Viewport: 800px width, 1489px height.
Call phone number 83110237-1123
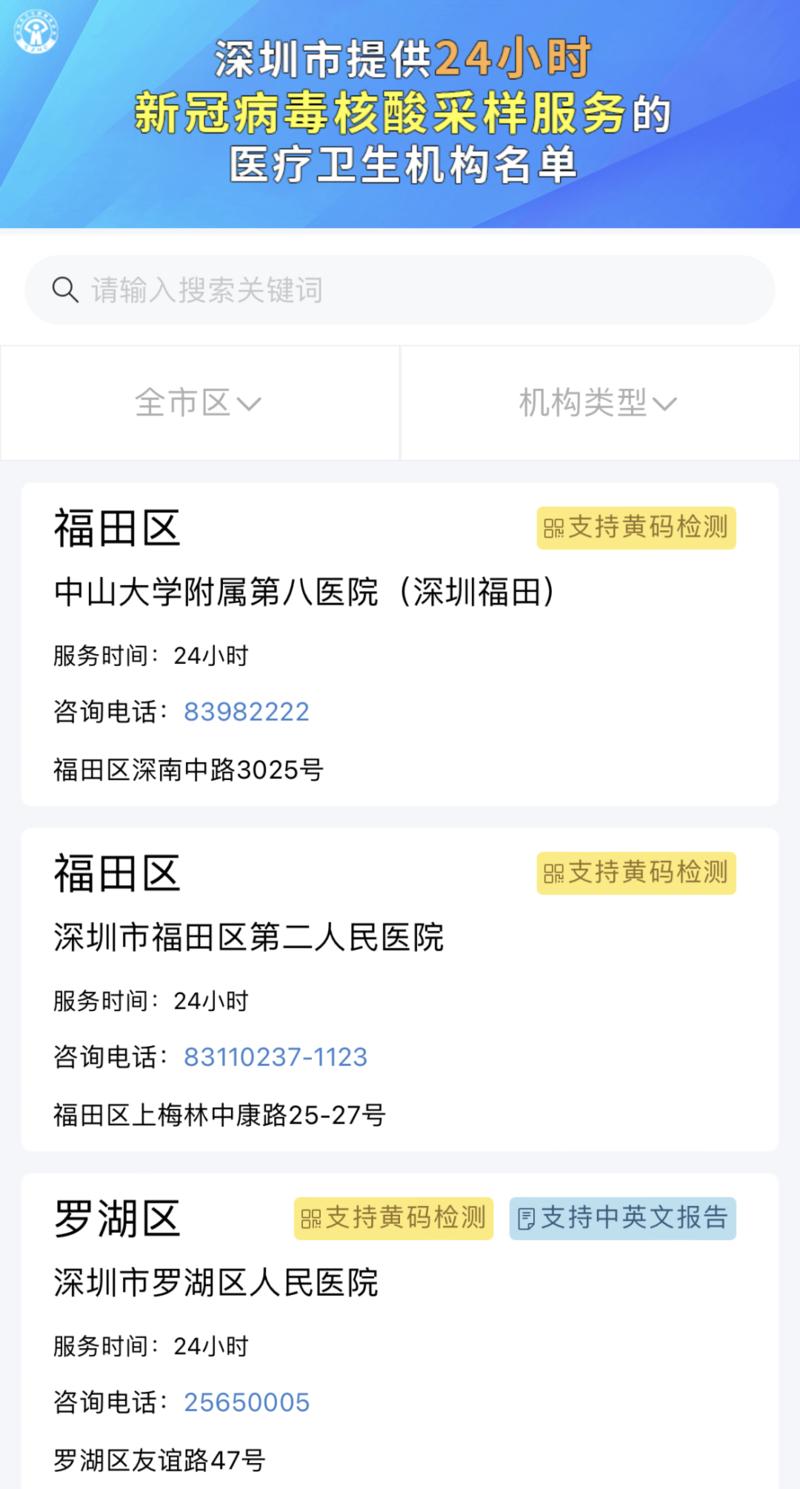pos(275,1057)
